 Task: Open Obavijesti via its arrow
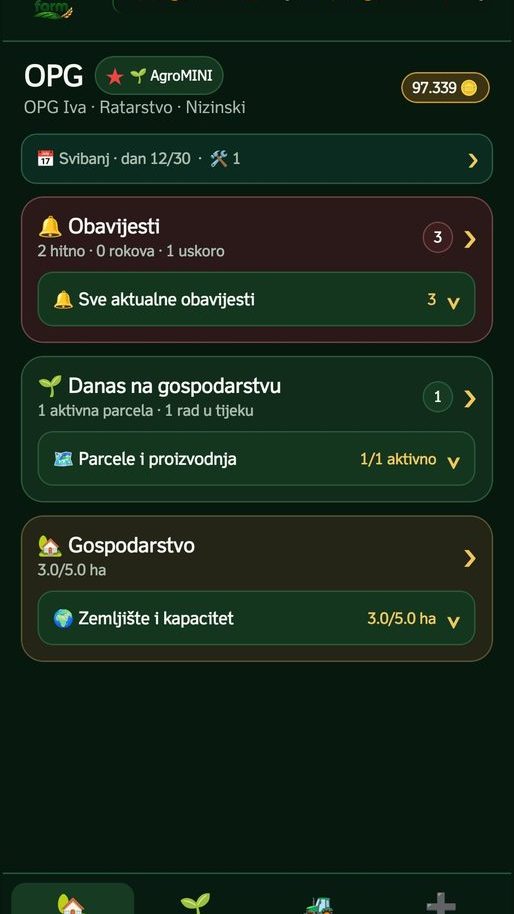[470, 239]
